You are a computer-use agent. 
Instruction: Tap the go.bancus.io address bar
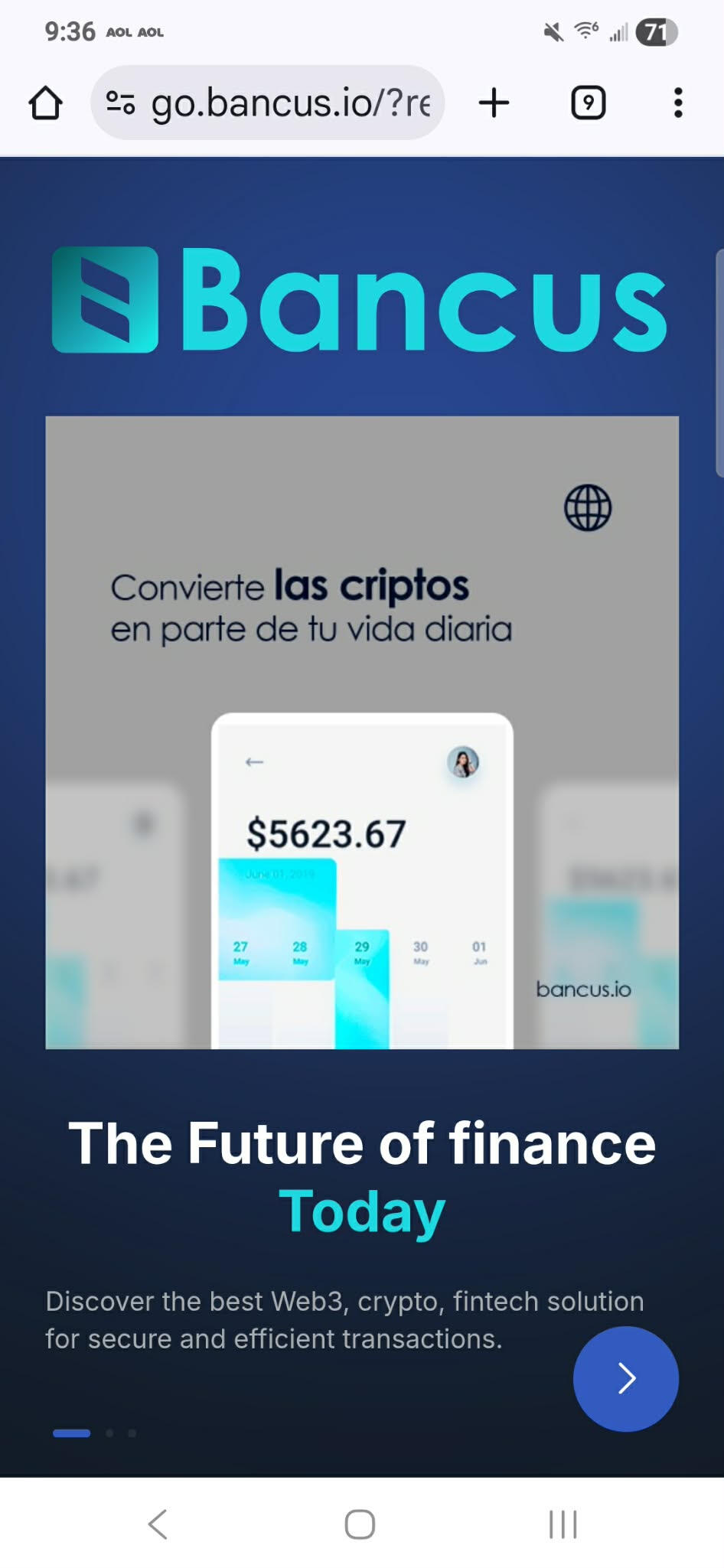(291, 103)
